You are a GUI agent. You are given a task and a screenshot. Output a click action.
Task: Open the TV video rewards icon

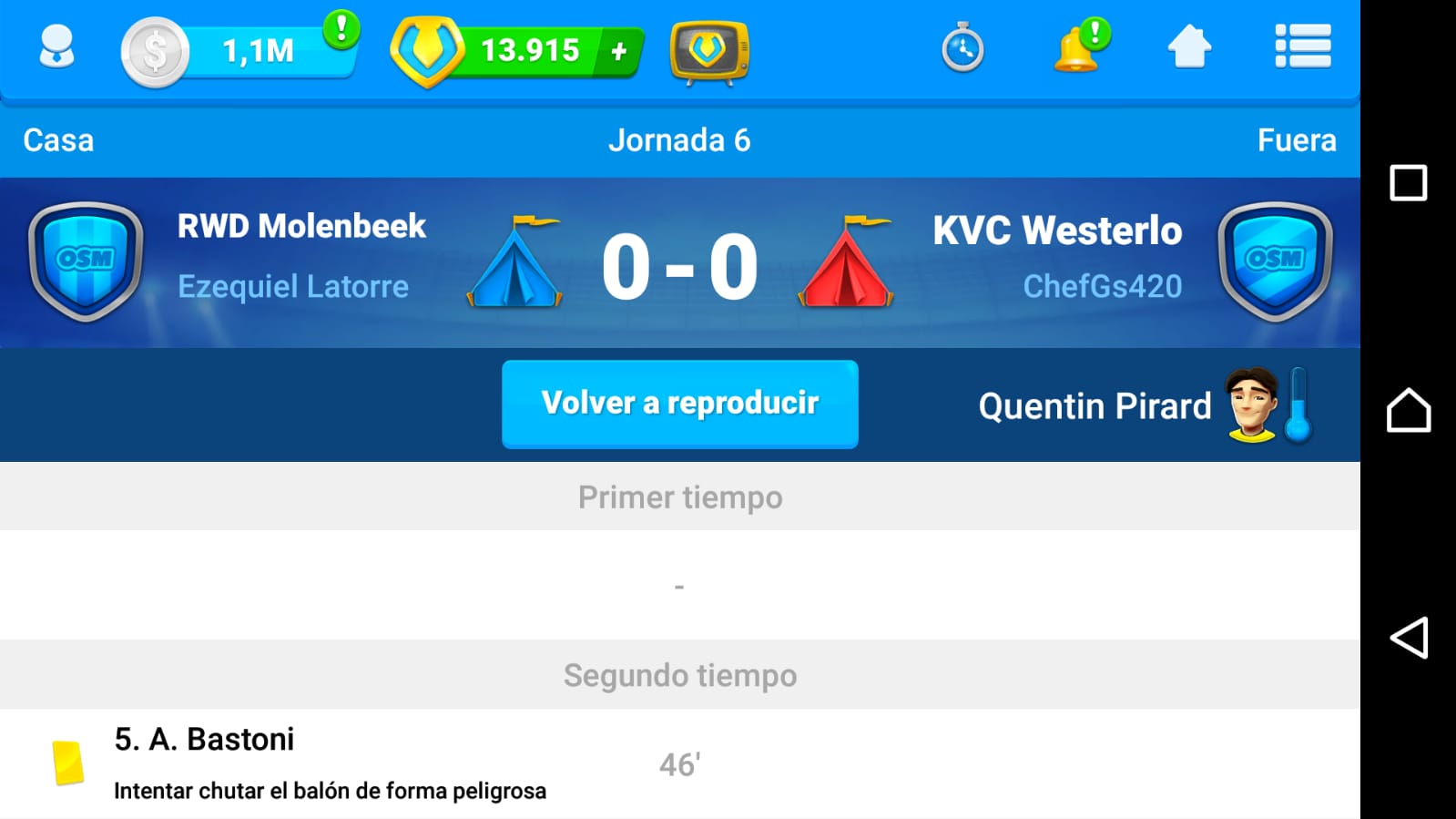click(x=709, y=51)
